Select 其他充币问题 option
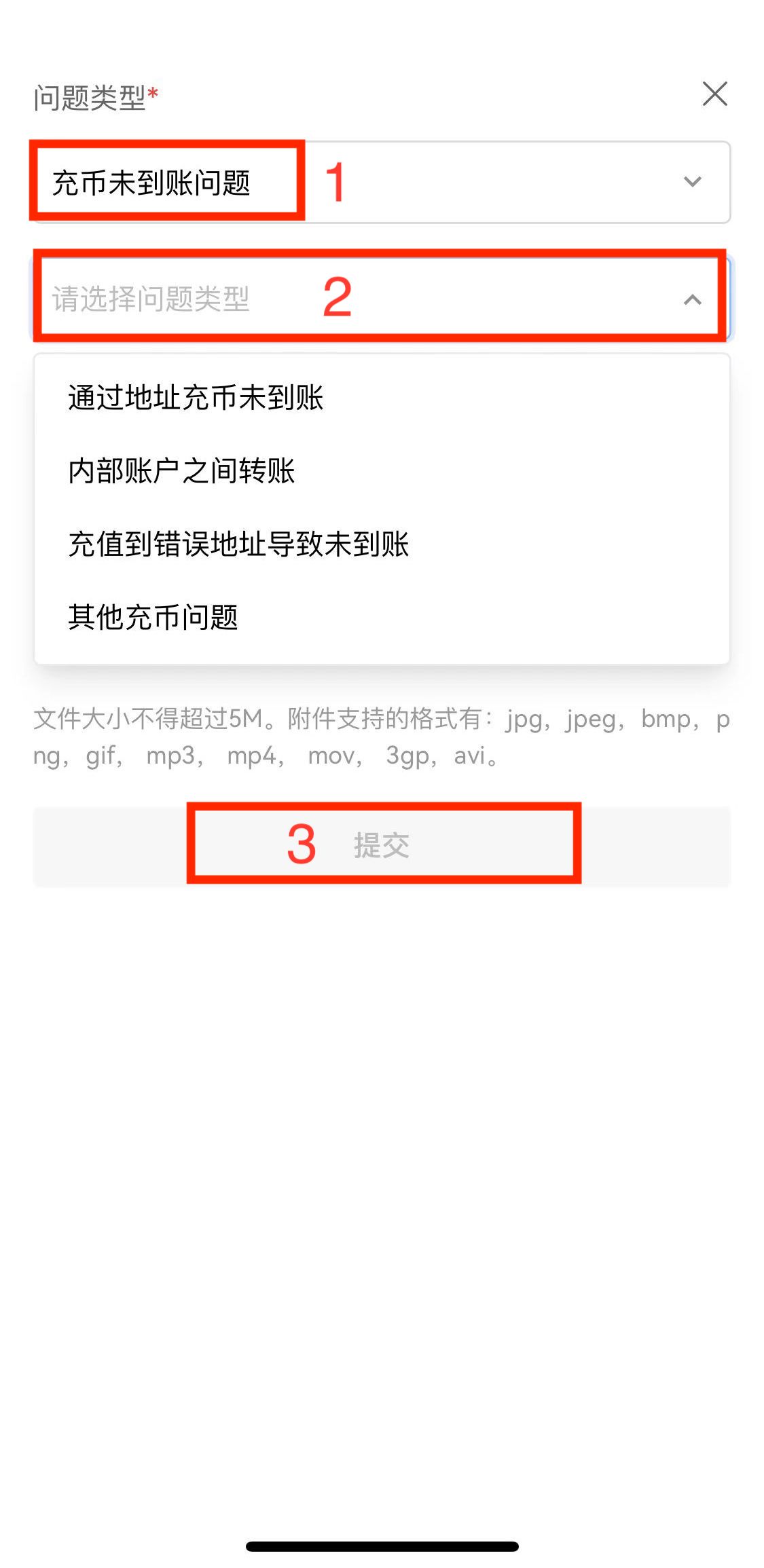Screen dimensions: 764x1568 [153, 618]
